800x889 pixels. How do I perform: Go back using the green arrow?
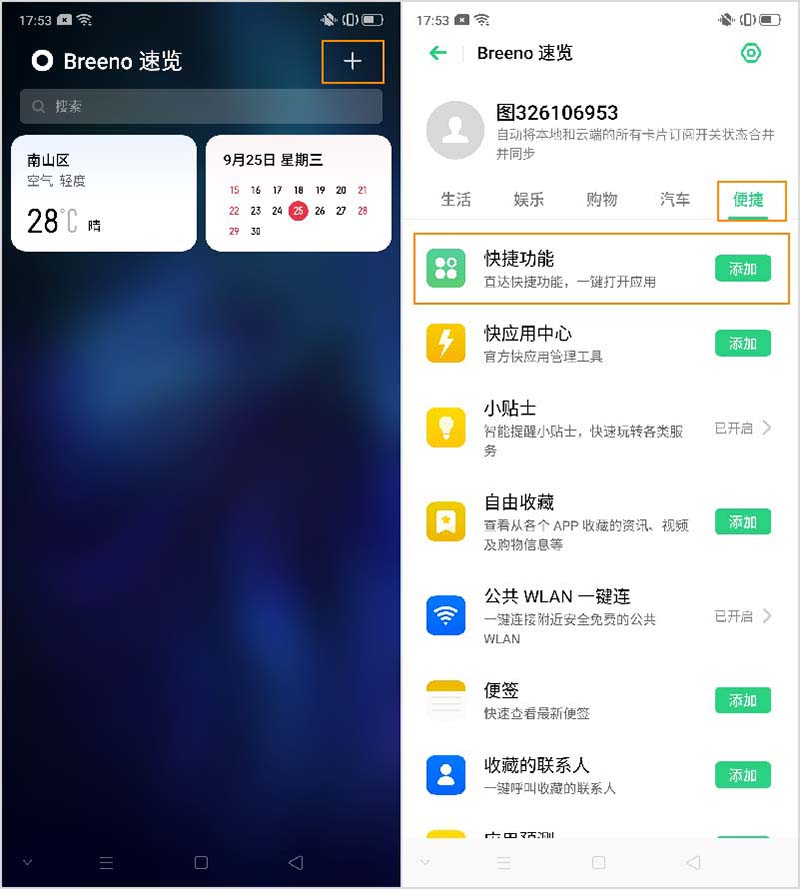(x=438, y=53)
